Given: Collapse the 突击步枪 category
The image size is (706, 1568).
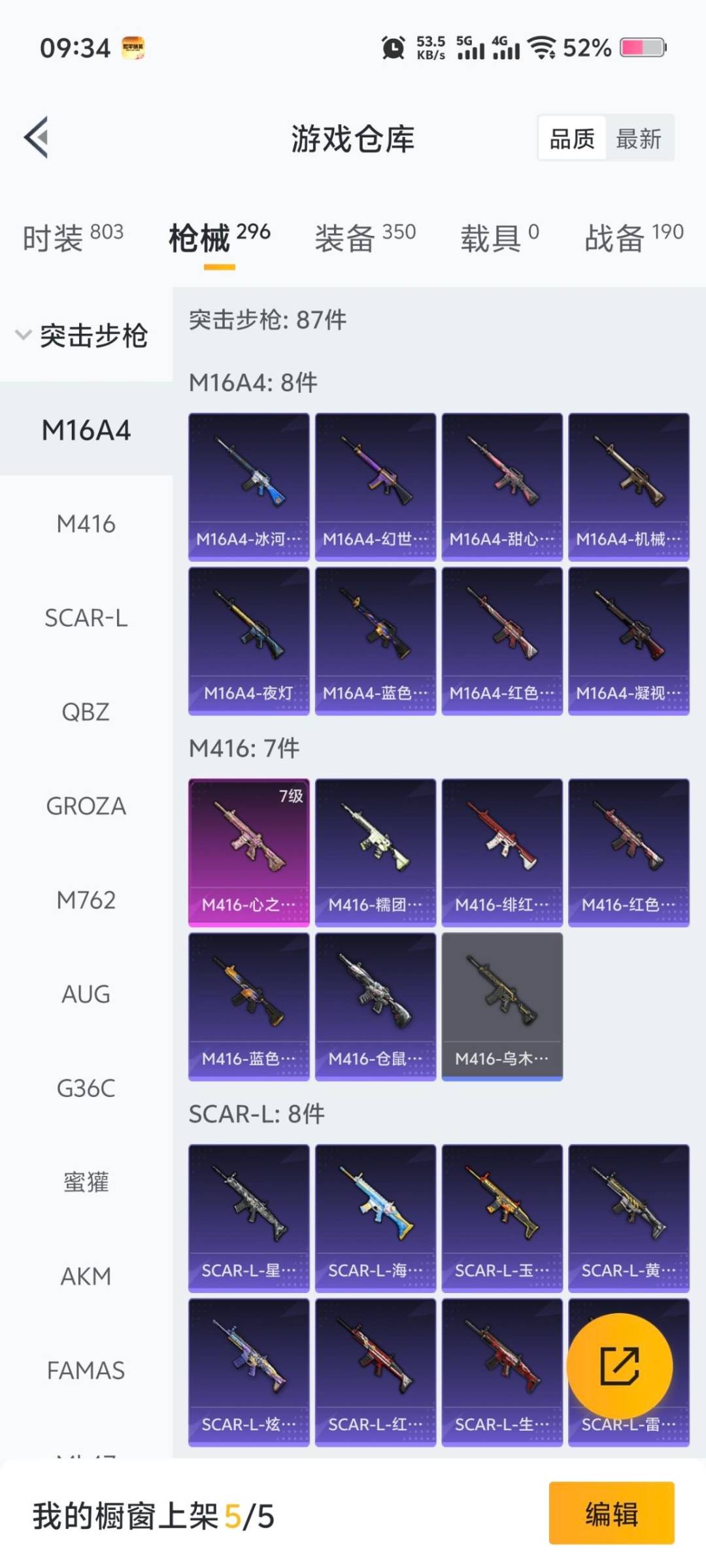Looking at the screenshot, I should click(82, 335).
